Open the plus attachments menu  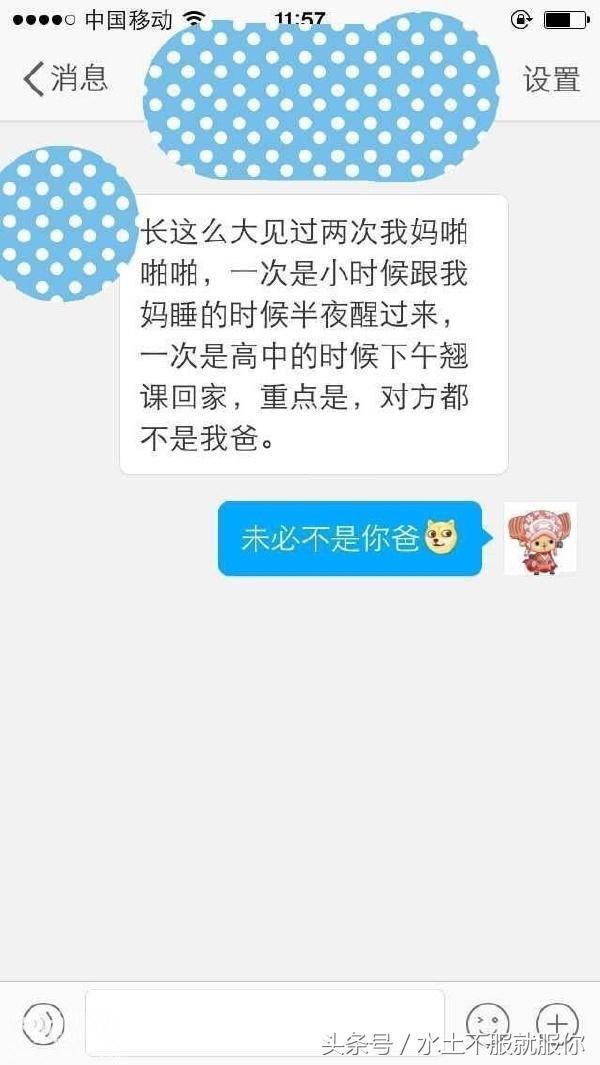click(557, 1022)
